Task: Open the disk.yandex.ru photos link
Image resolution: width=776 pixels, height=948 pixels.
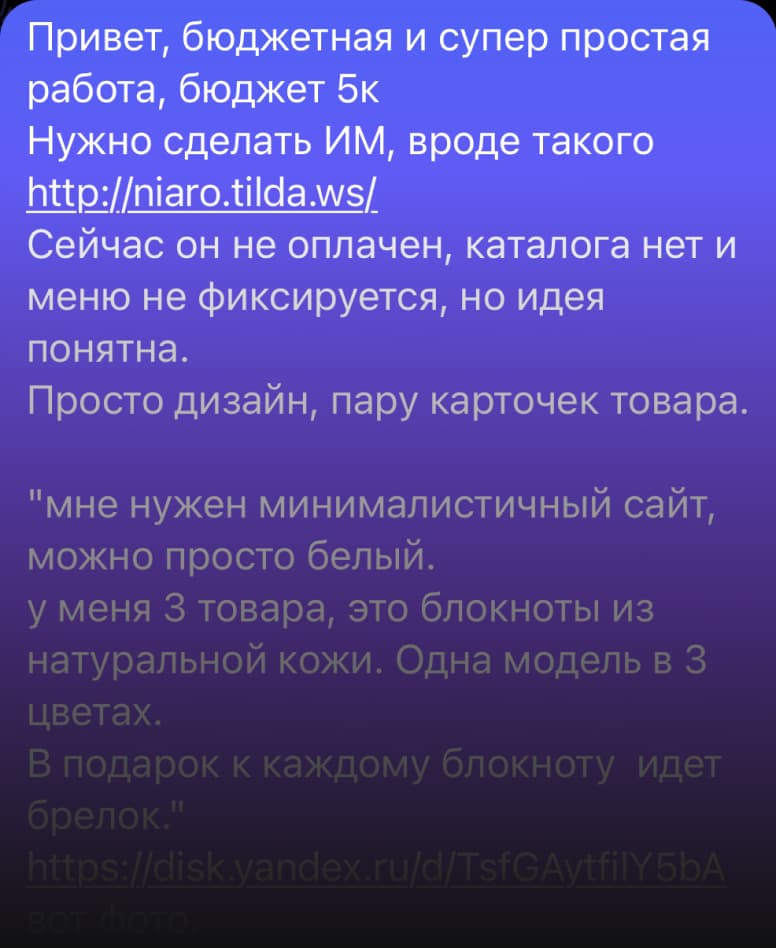Action: pyautogui.click(x=375, y=868)
